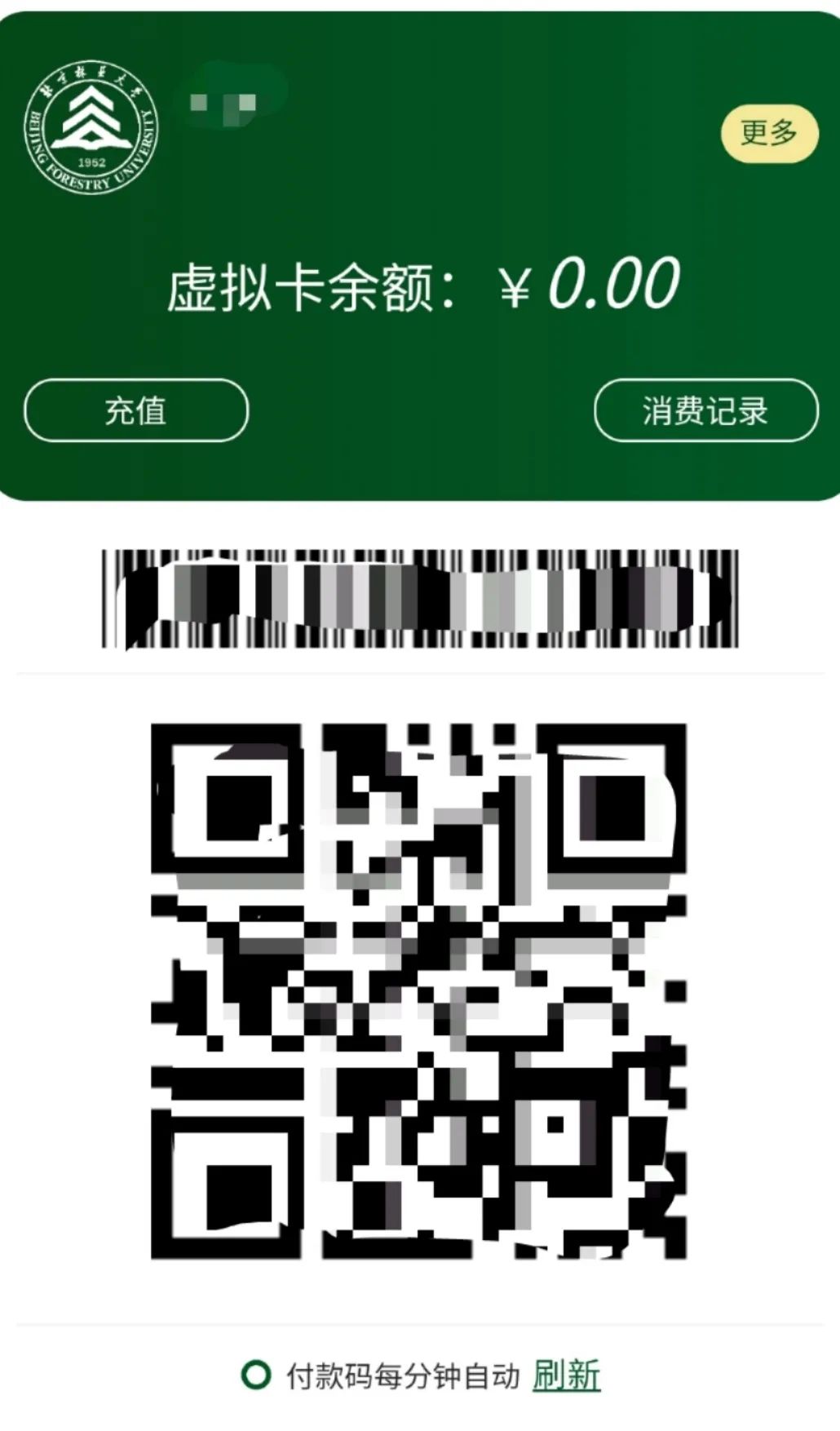View 消费记录 spending history
Viewport: 840px width, 1431px height.
pos(705,410)
